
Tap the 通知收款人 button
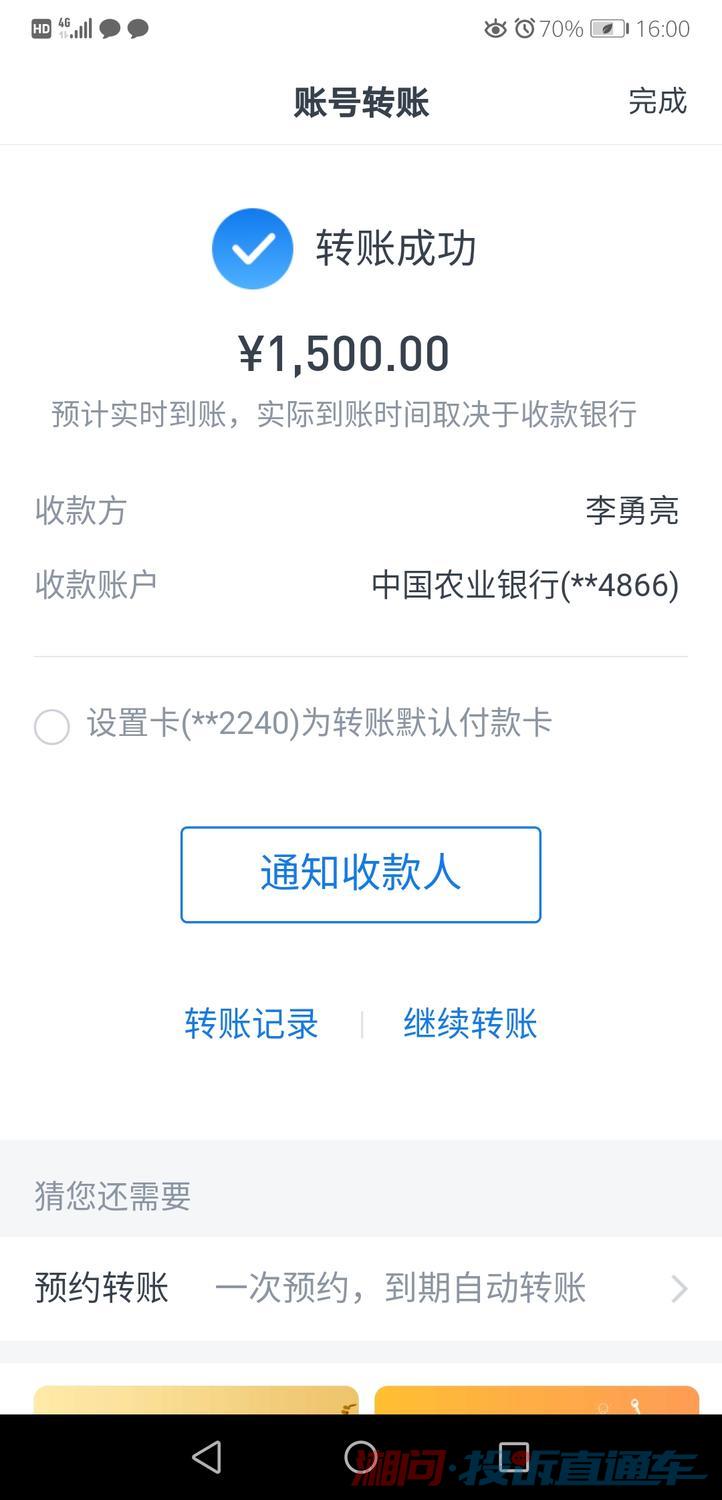[361, 874]
